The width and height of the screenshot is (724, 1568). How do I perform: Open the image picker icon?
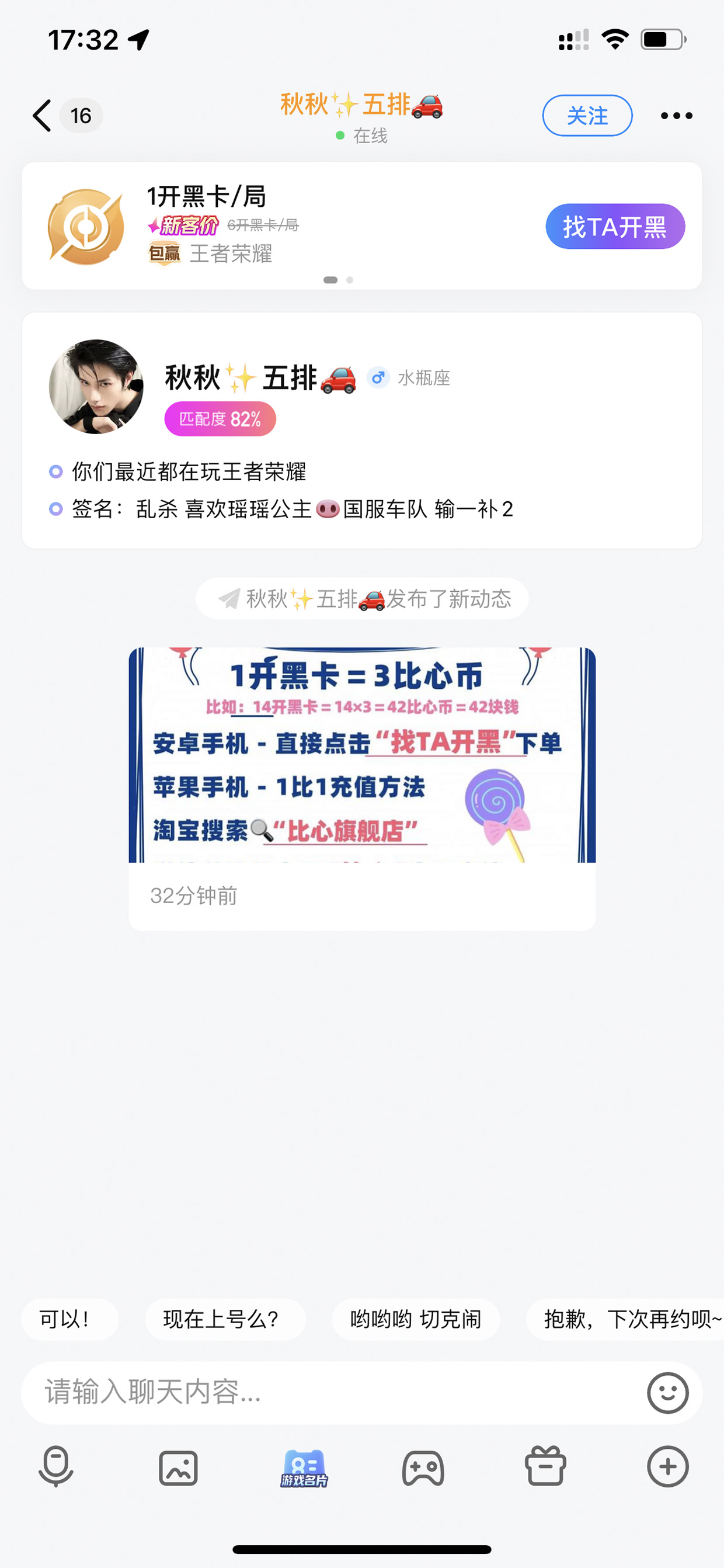point(178,1468)
